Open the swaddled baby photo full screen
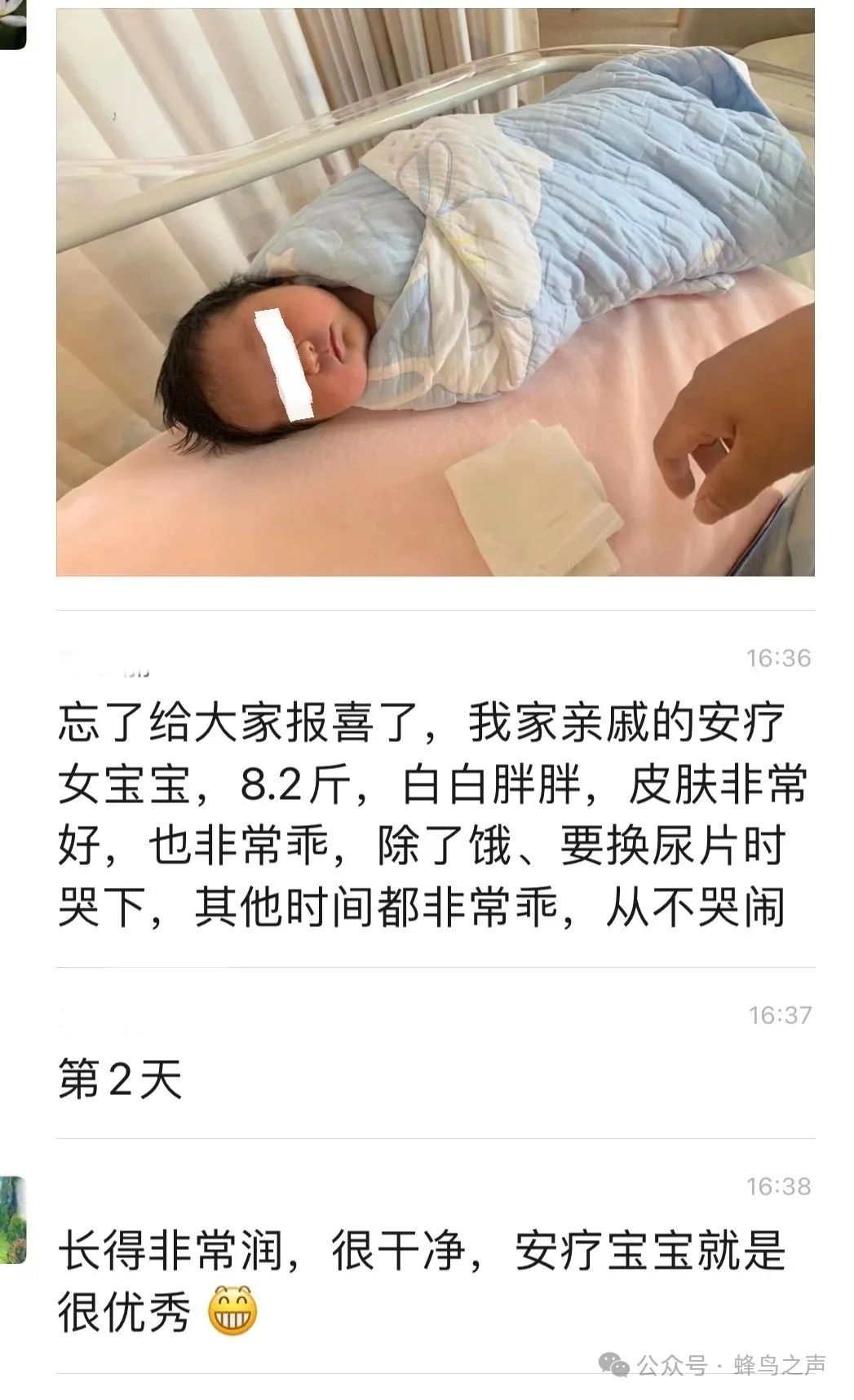The width and height of the screenshot is (854, 1400). 435,292
